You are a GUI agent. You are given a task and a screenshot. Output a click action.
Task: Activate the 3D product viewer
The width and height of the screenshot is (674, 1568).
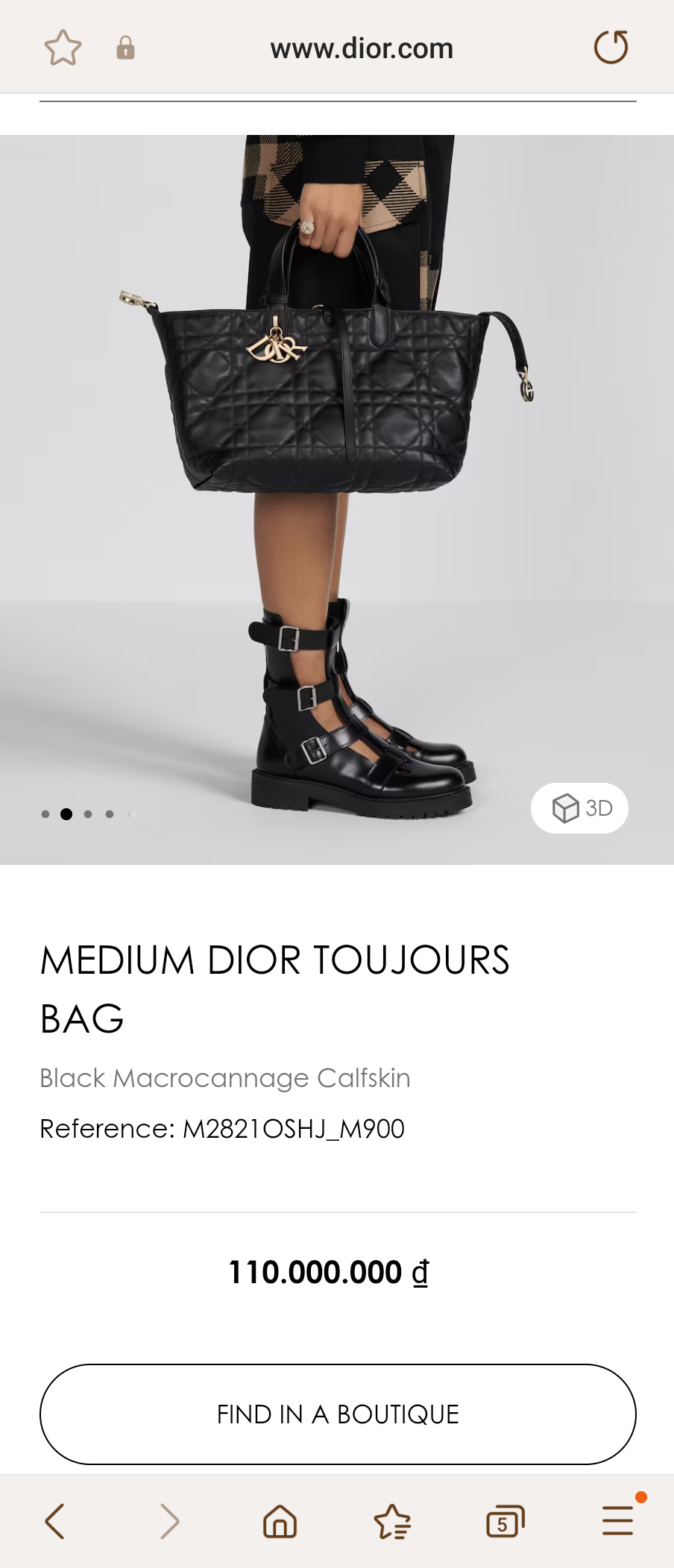coord(580,807)
